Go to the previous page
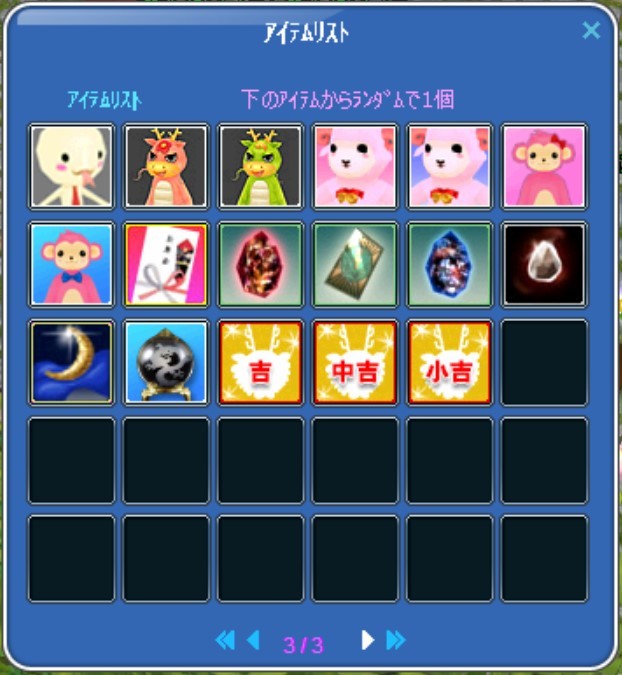Screen dimensions: 622x675 [253, 639]
